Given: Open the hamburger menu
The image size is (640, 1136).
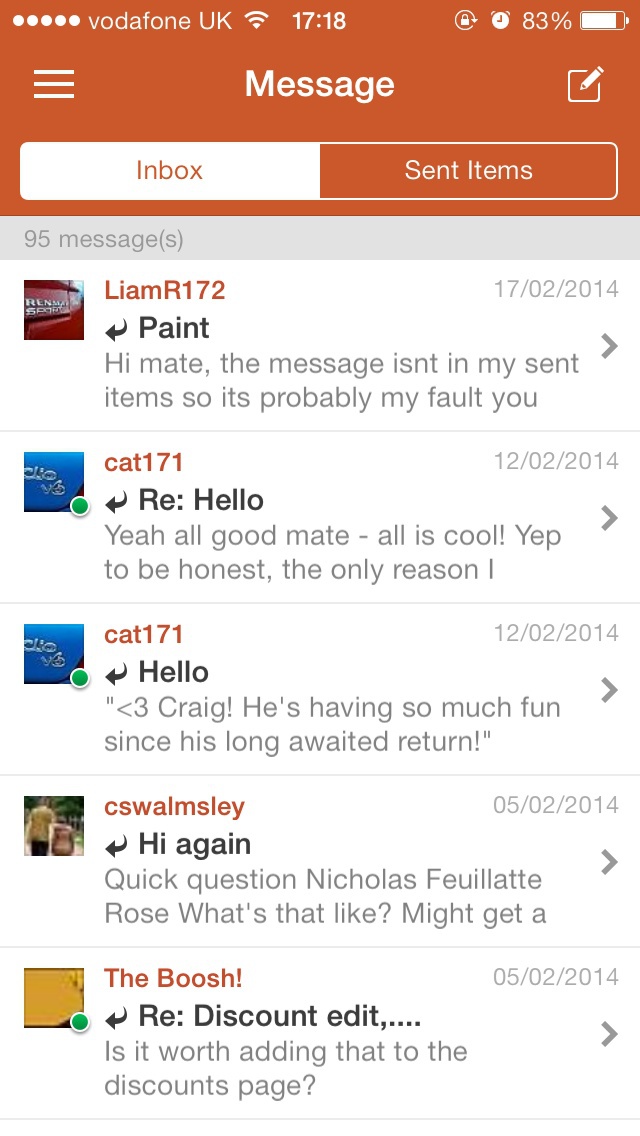Looking at the screenshot, I should point(54,85).
